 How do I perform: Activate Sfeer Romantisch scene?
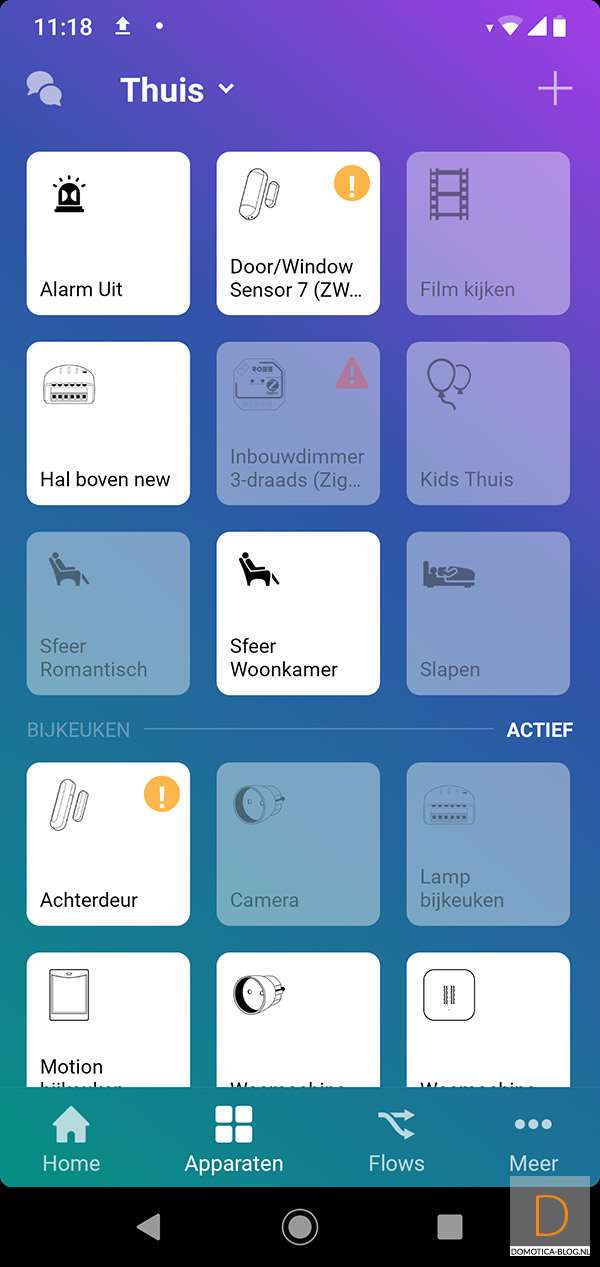[108, 613]
